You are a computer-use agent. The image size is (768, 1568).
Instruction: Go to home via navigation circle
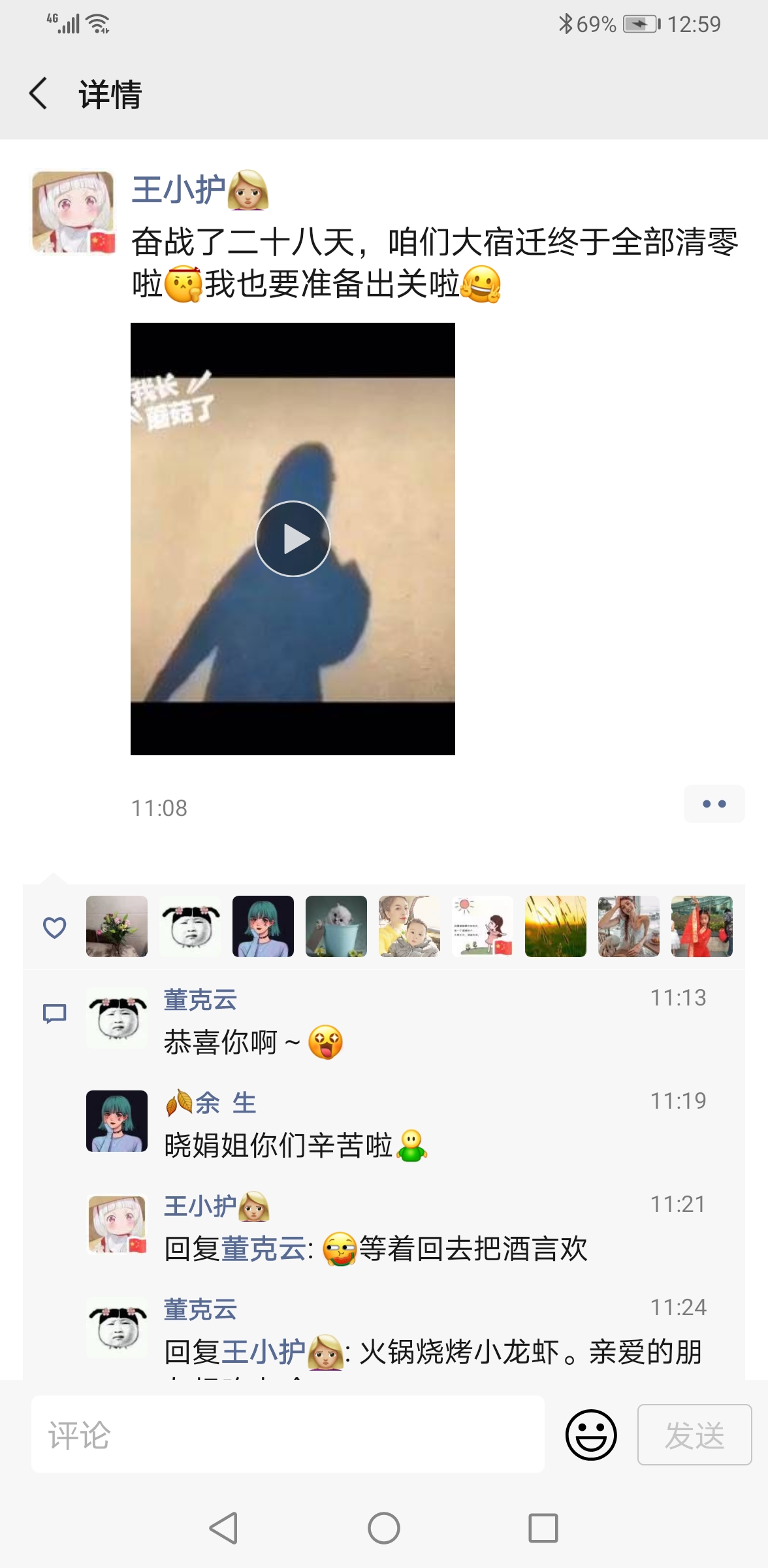coord(384,1528)
